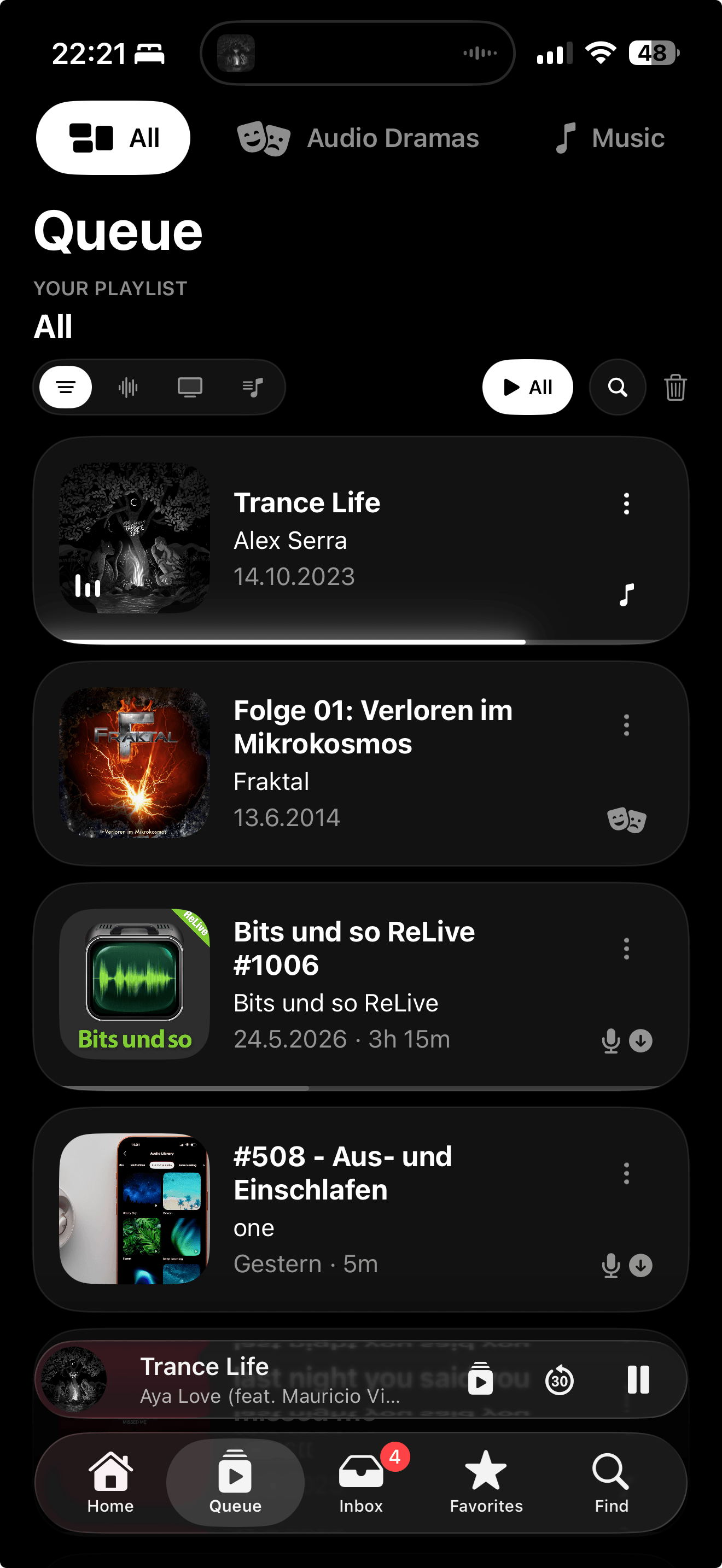This screenshot has height=1568, width=722.
Task: Download Bits und so ReLive #1006 episode
Action: click(x=641, y=1041)
